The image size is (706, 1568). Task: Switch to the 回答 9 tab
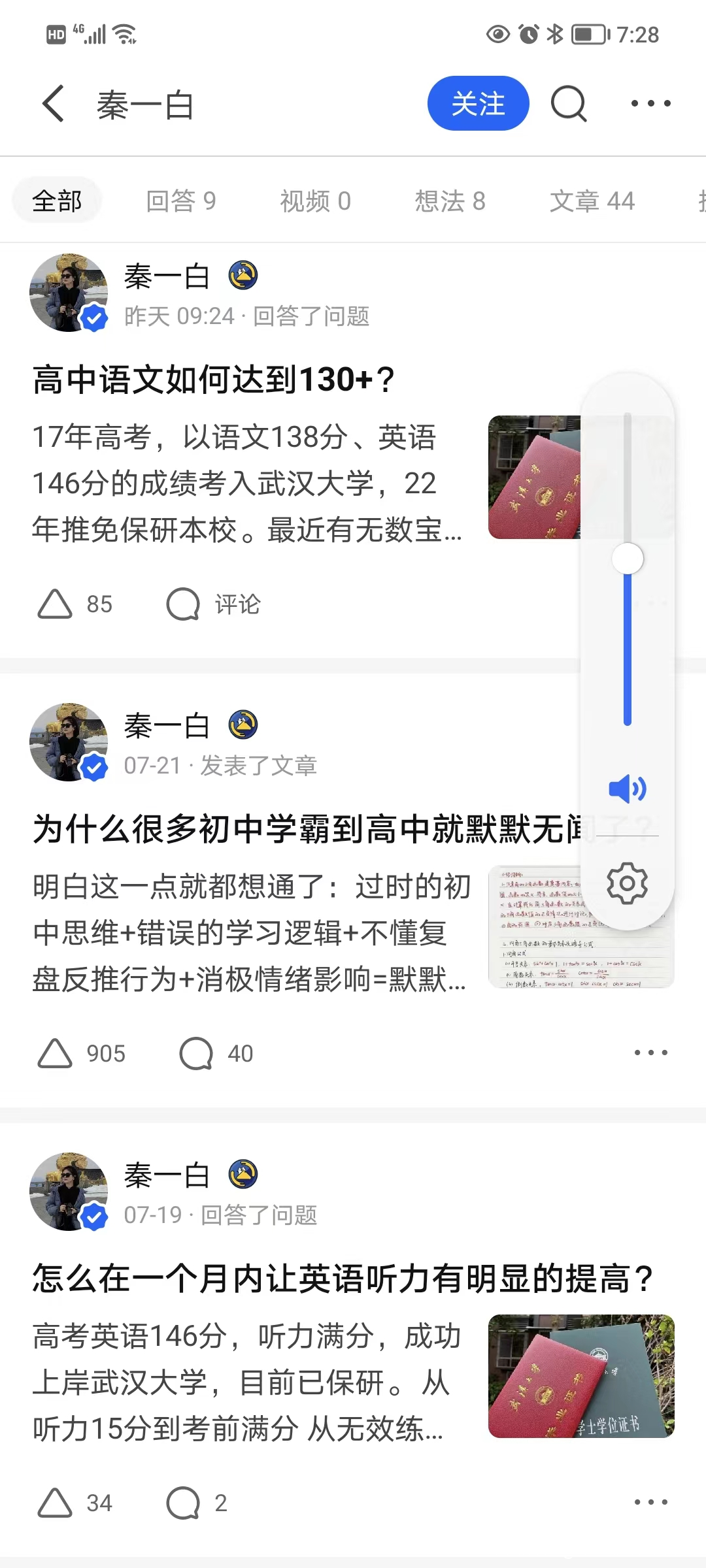(x=180, y=201)
